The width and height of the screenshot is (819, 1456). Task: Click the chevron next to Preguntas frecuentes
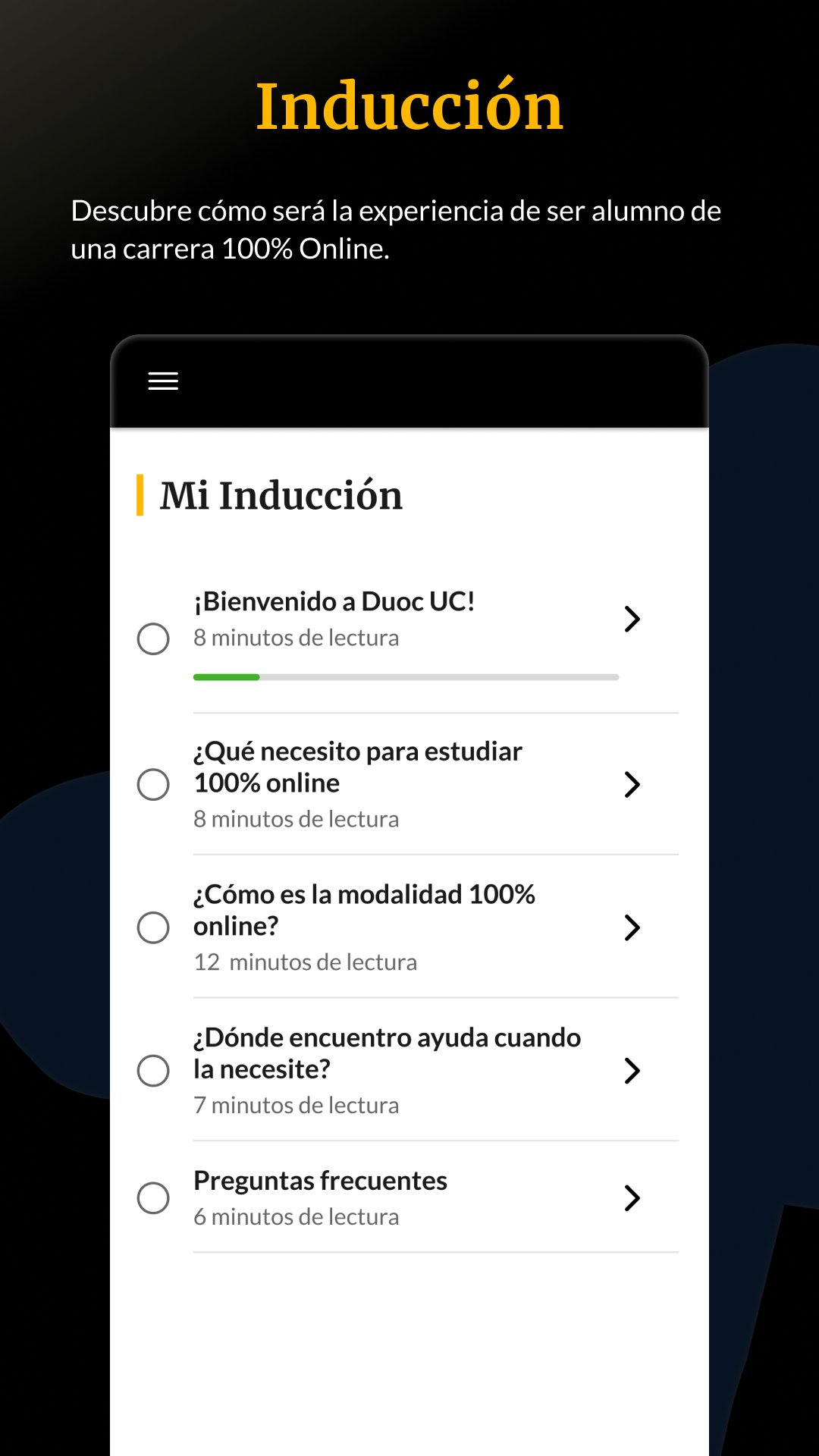click(x=632, y=1198)
